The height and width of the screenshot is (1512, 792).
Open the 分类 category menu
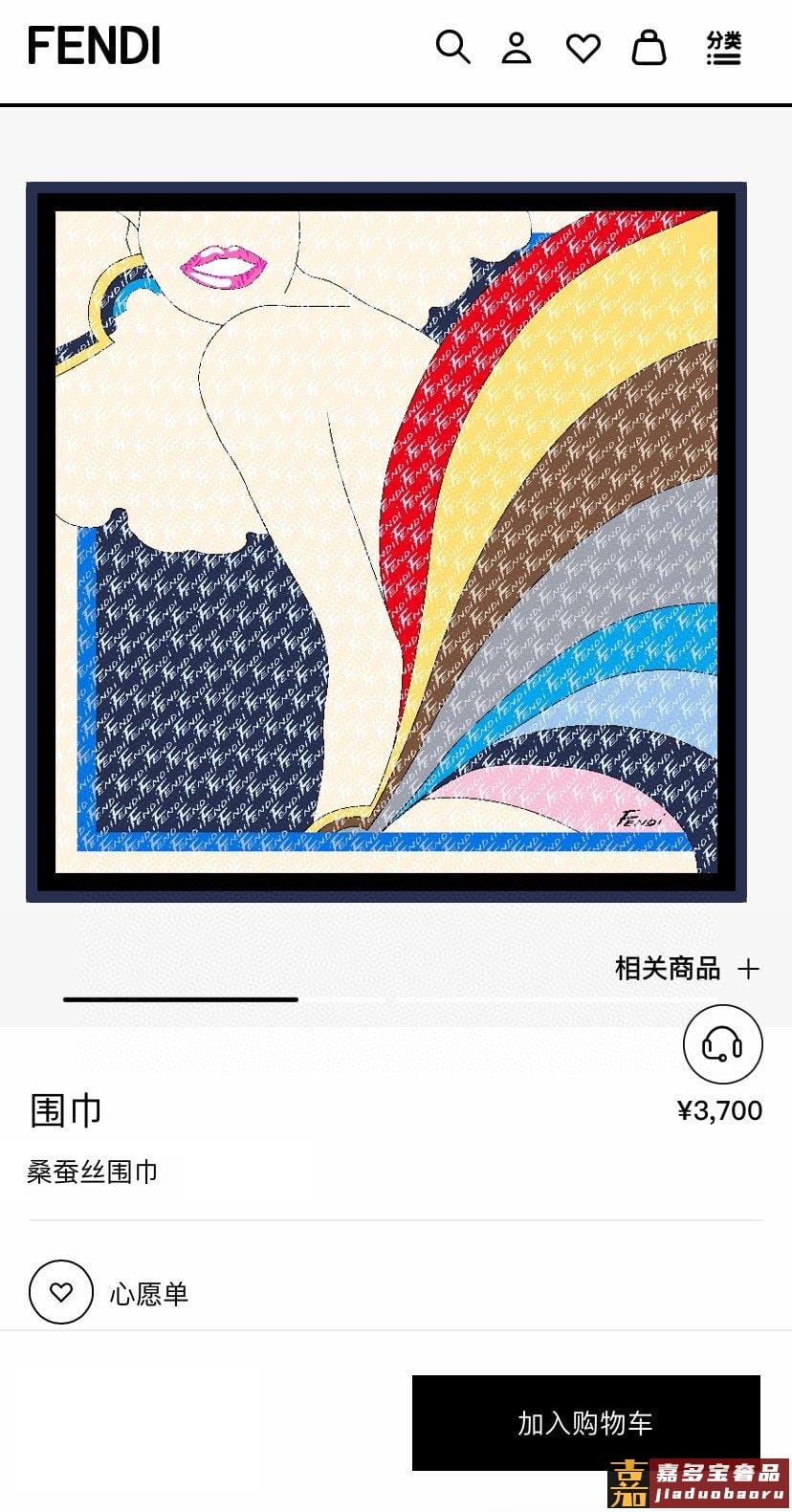(724, 47)
